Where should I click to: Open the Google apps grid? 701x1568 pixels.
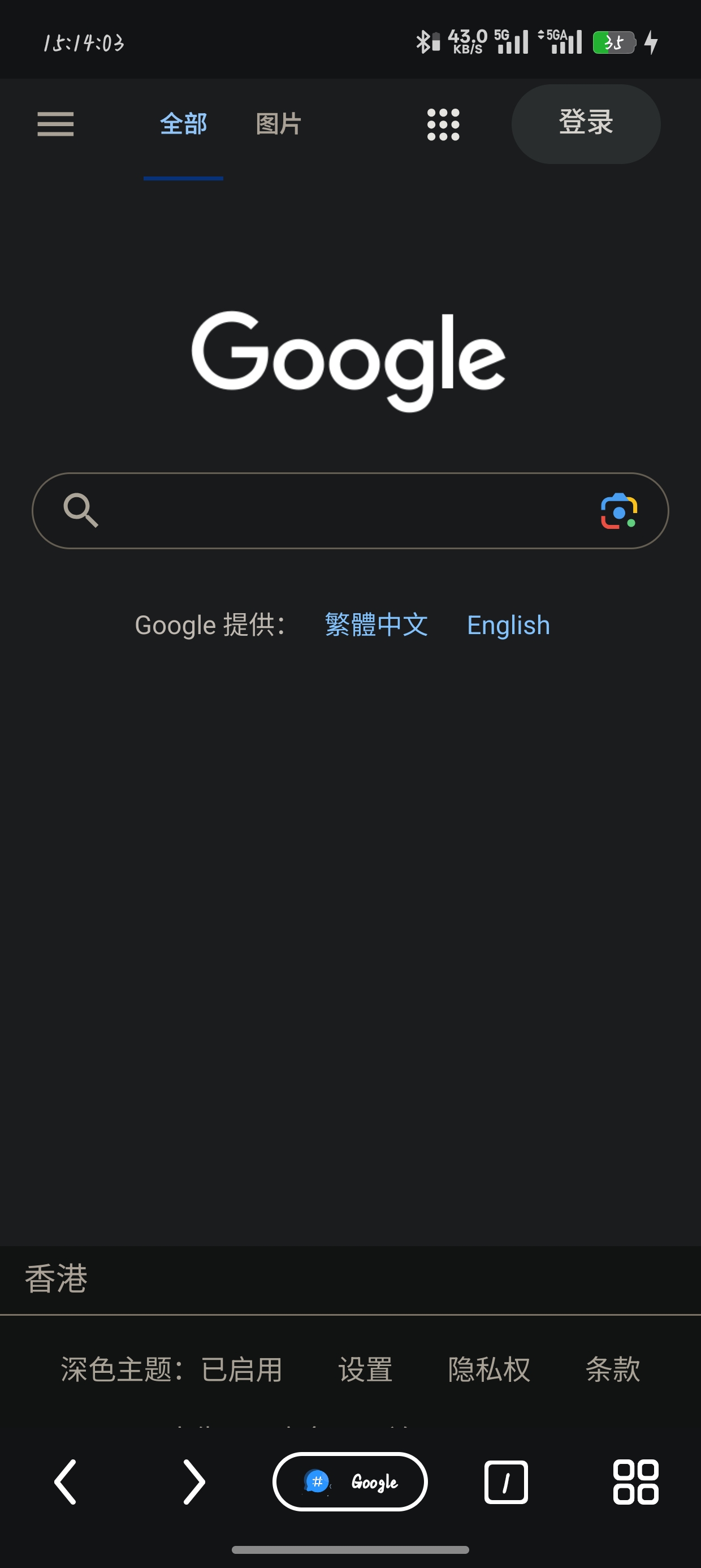click(443, 124)
